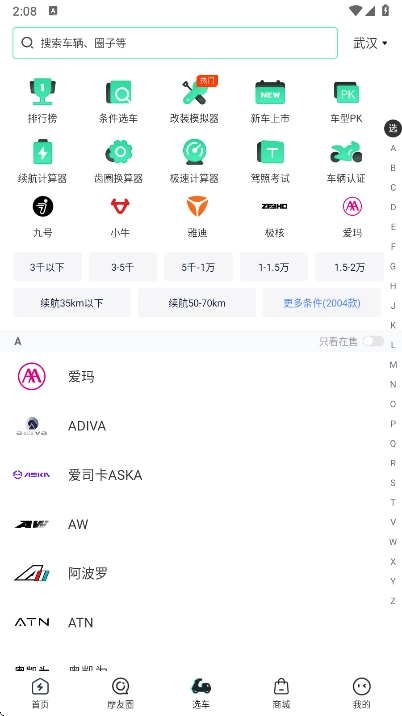
Task: View 新车上市 new releases
Action: (270, 101)
